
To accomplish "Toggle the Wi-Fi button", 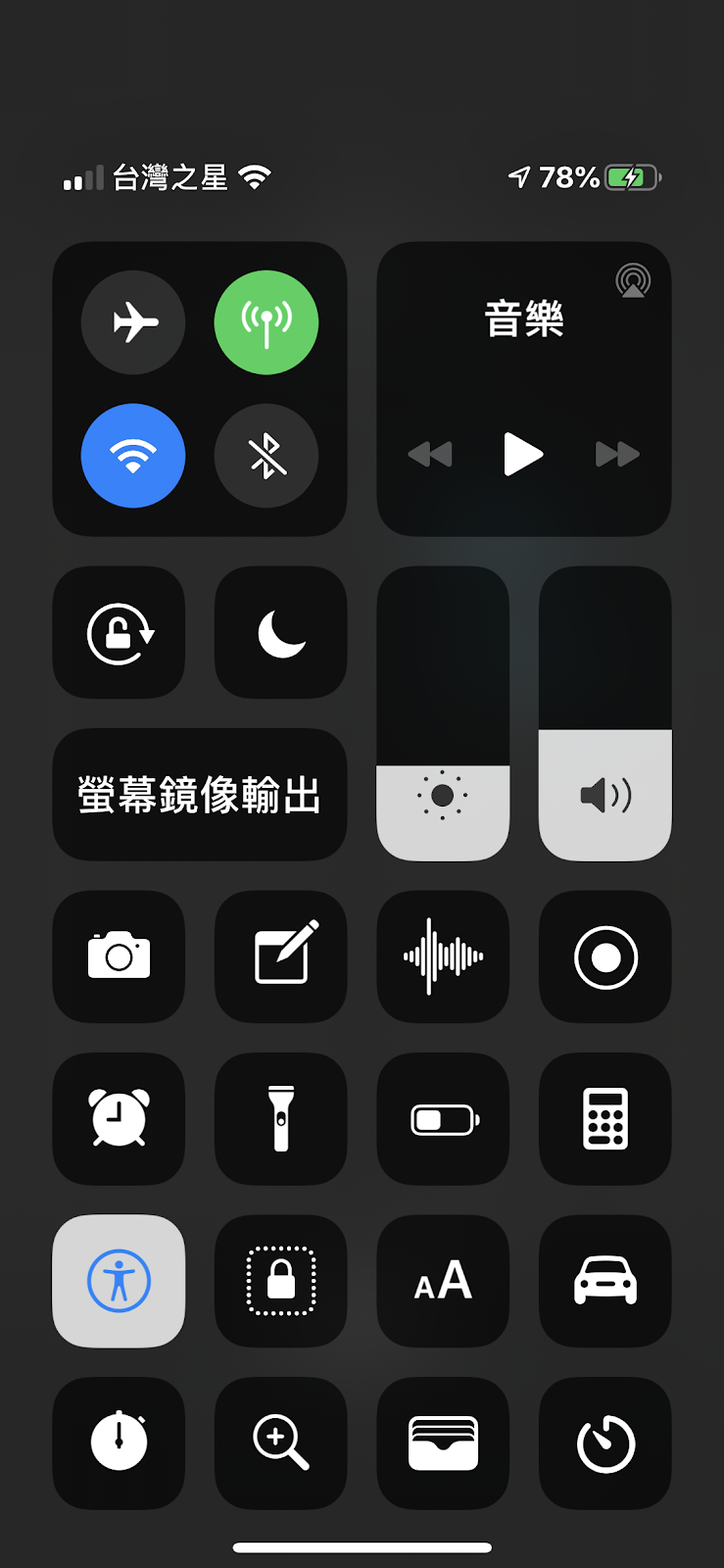I will [x=133, y=456].
